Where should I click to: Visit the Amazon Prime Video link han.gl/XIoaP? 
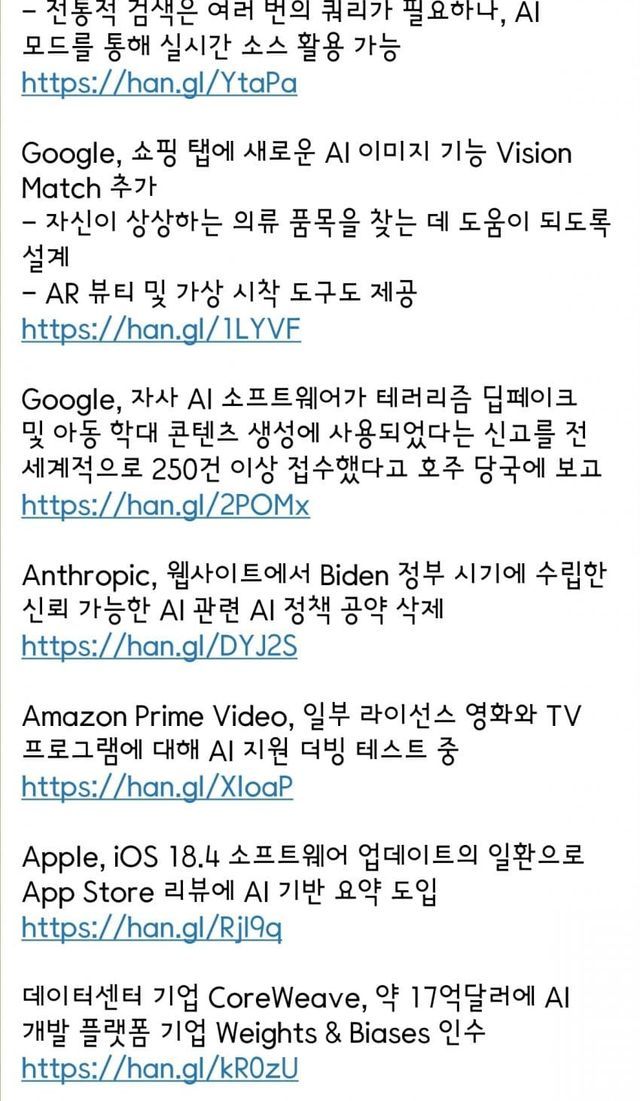coord(157,787)
